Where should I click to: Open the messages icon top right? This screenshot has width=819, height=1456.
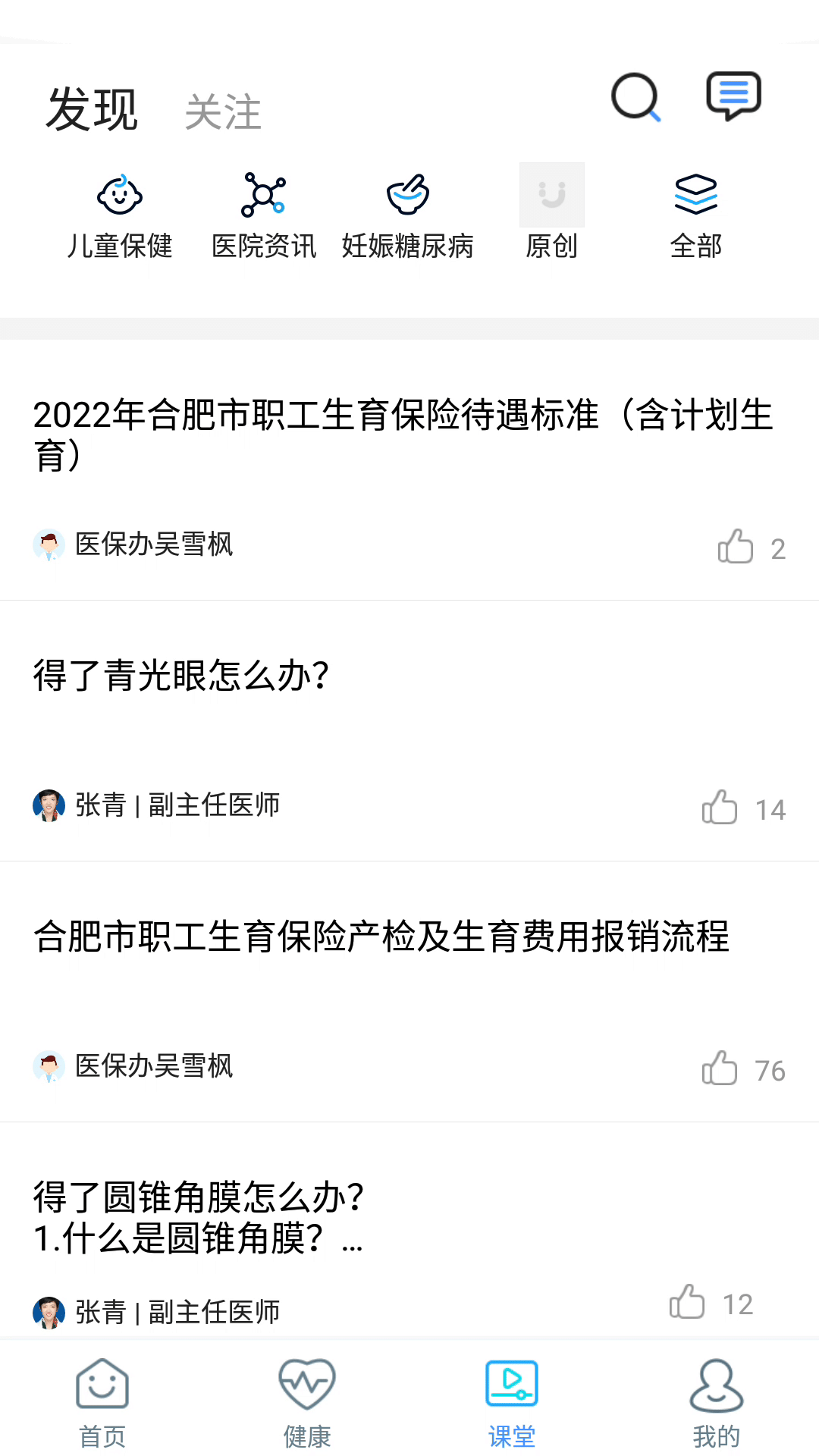click(733, 96)
